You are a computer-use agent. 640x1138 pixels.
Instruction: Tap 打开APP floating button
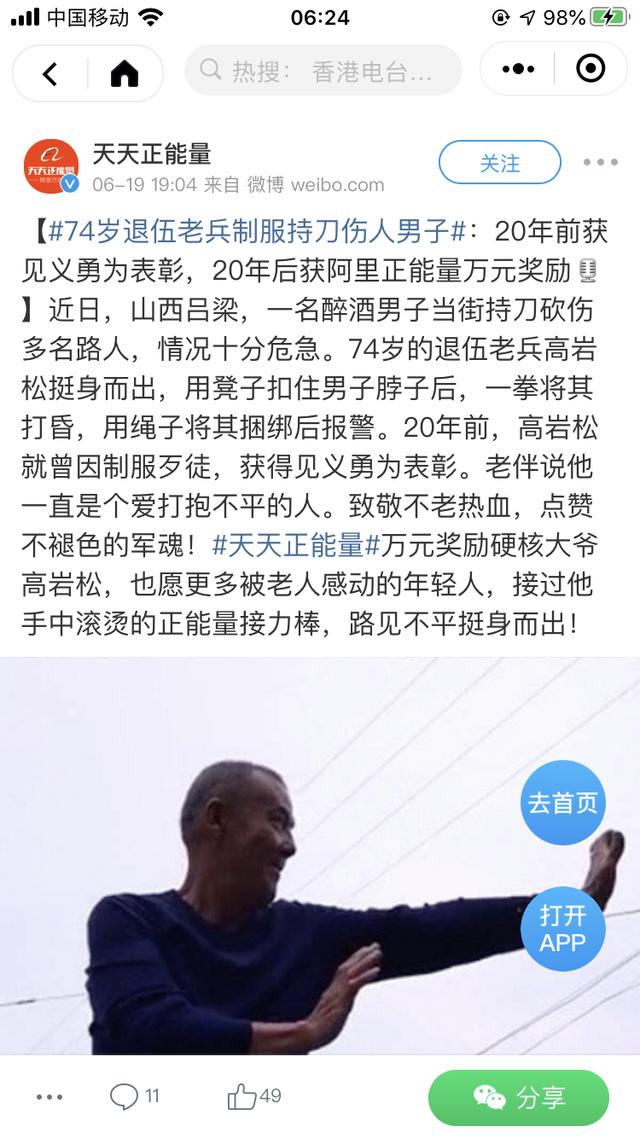(x=562, y=929)
